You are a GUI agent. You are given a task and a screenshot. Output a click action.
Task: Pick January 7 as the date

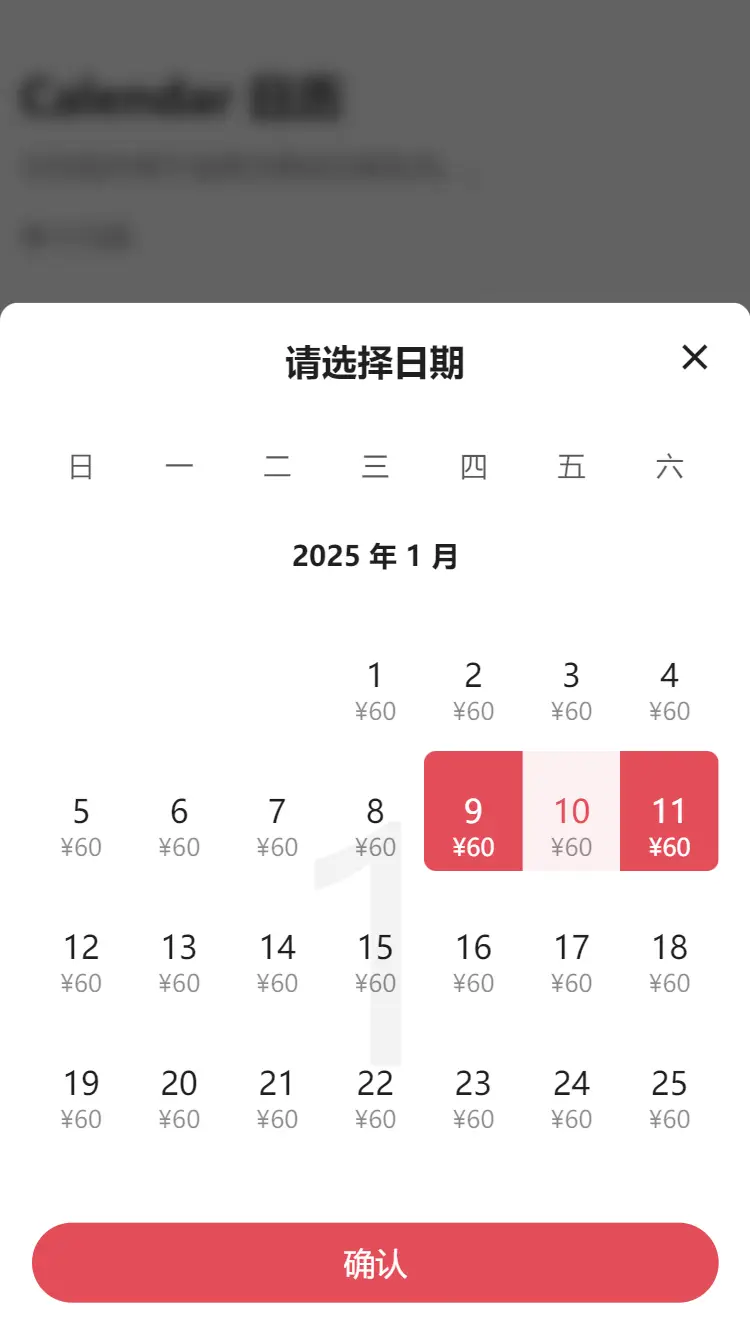pyautogui.click(x=277, y=826)
